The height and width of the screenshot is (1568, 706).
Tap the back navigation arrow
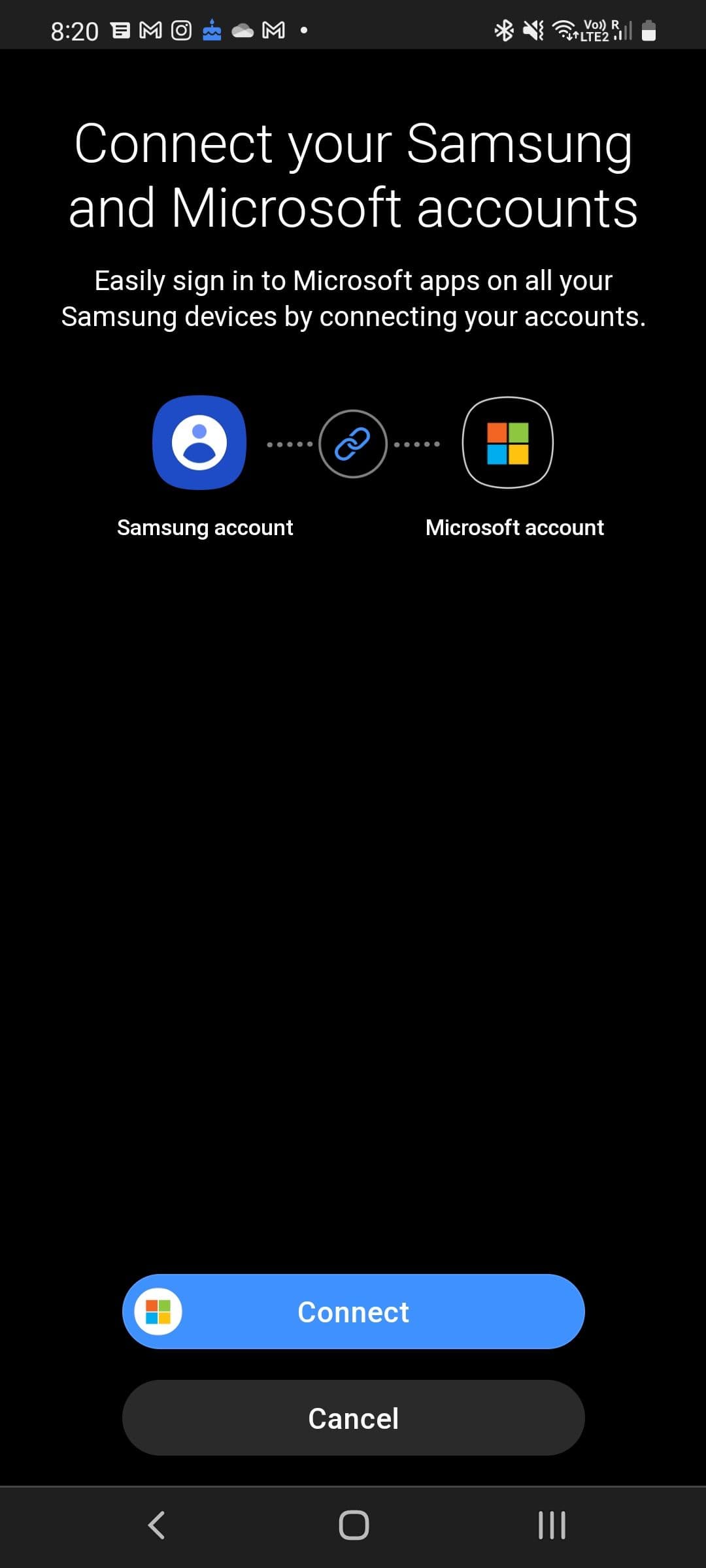tap(156, 1525)
